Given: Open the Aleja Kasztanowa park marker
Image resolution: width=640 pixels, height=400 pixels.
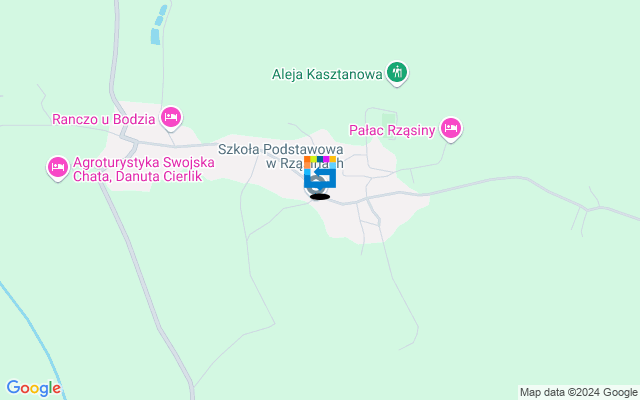Looking at the screenshot, I should [x=398, y=72].
